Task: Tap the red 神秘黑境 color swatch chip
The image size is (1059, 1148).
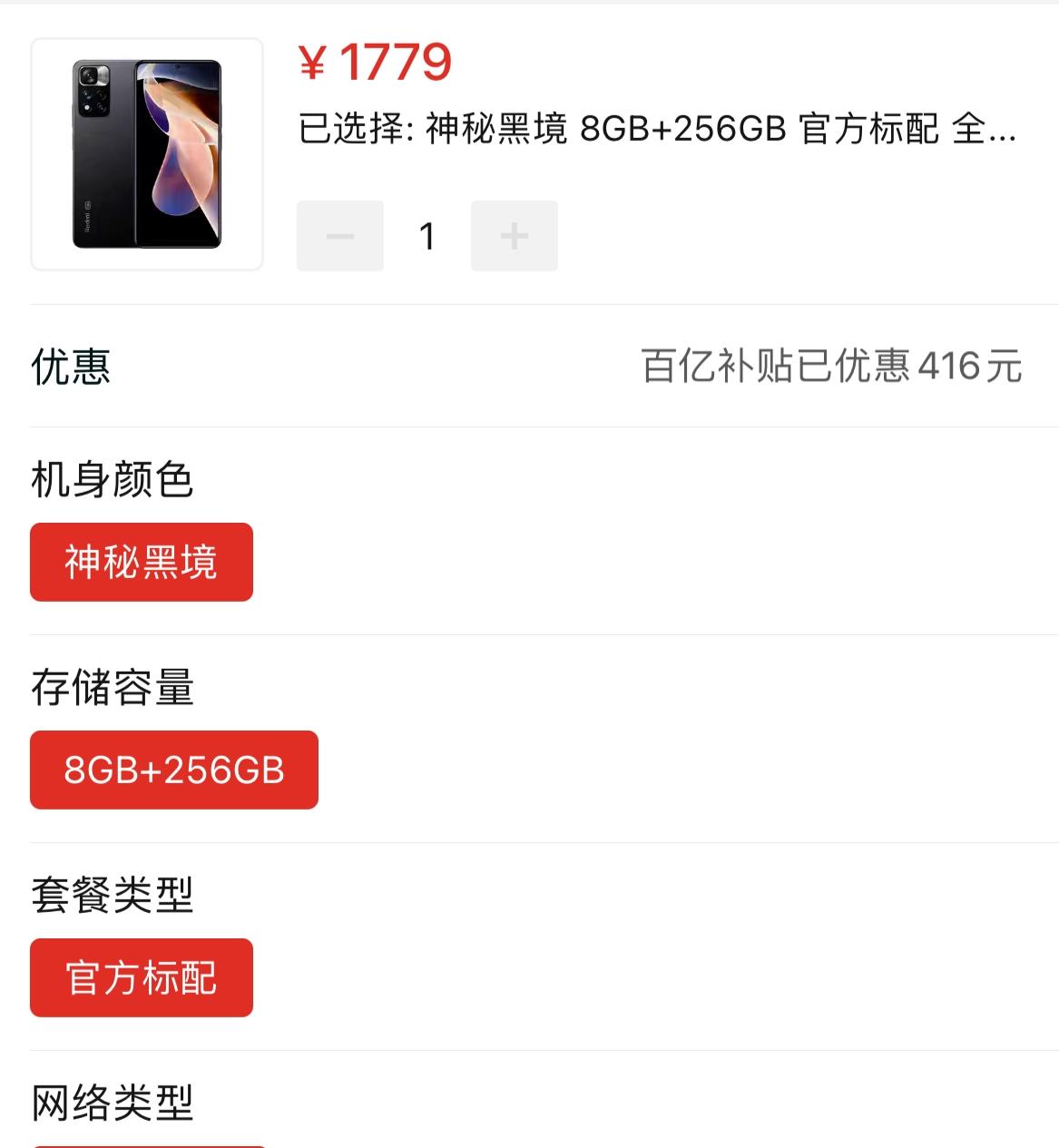Action: click(141, 561)
